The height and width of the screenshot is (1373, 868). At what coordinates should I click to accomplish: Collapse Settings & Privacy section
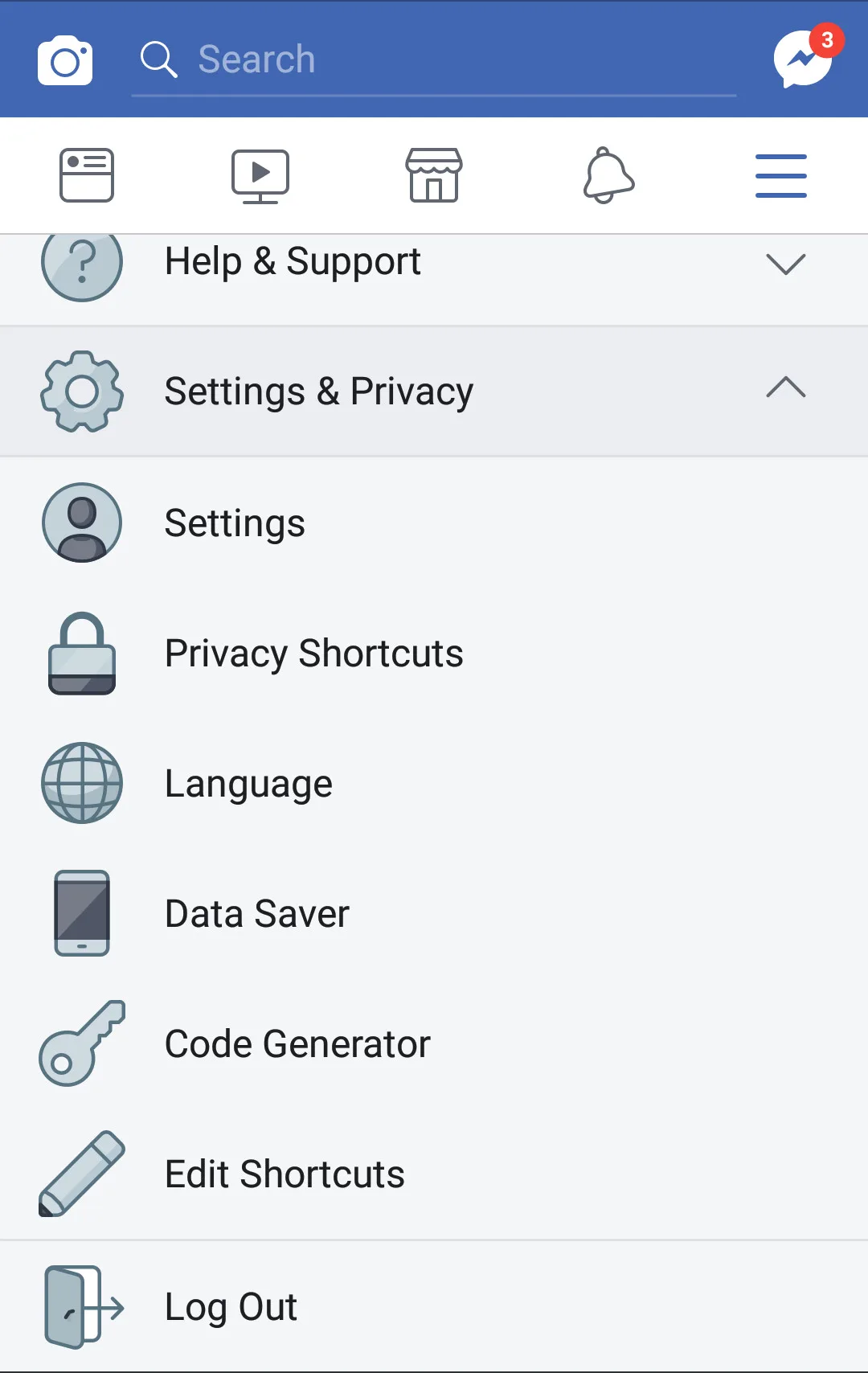(434, 391)
